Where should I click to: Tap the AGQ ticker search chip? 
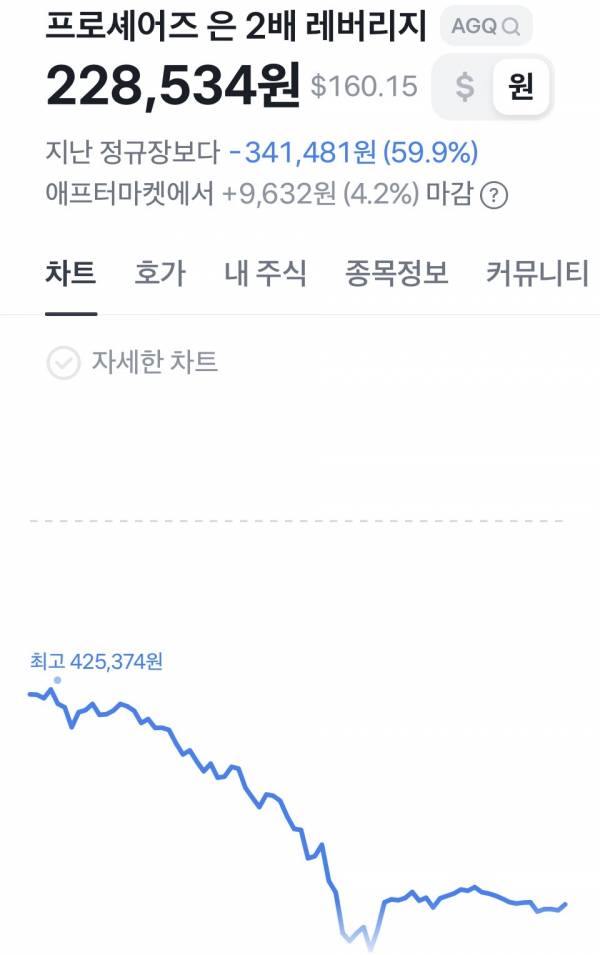coord(485,27)
